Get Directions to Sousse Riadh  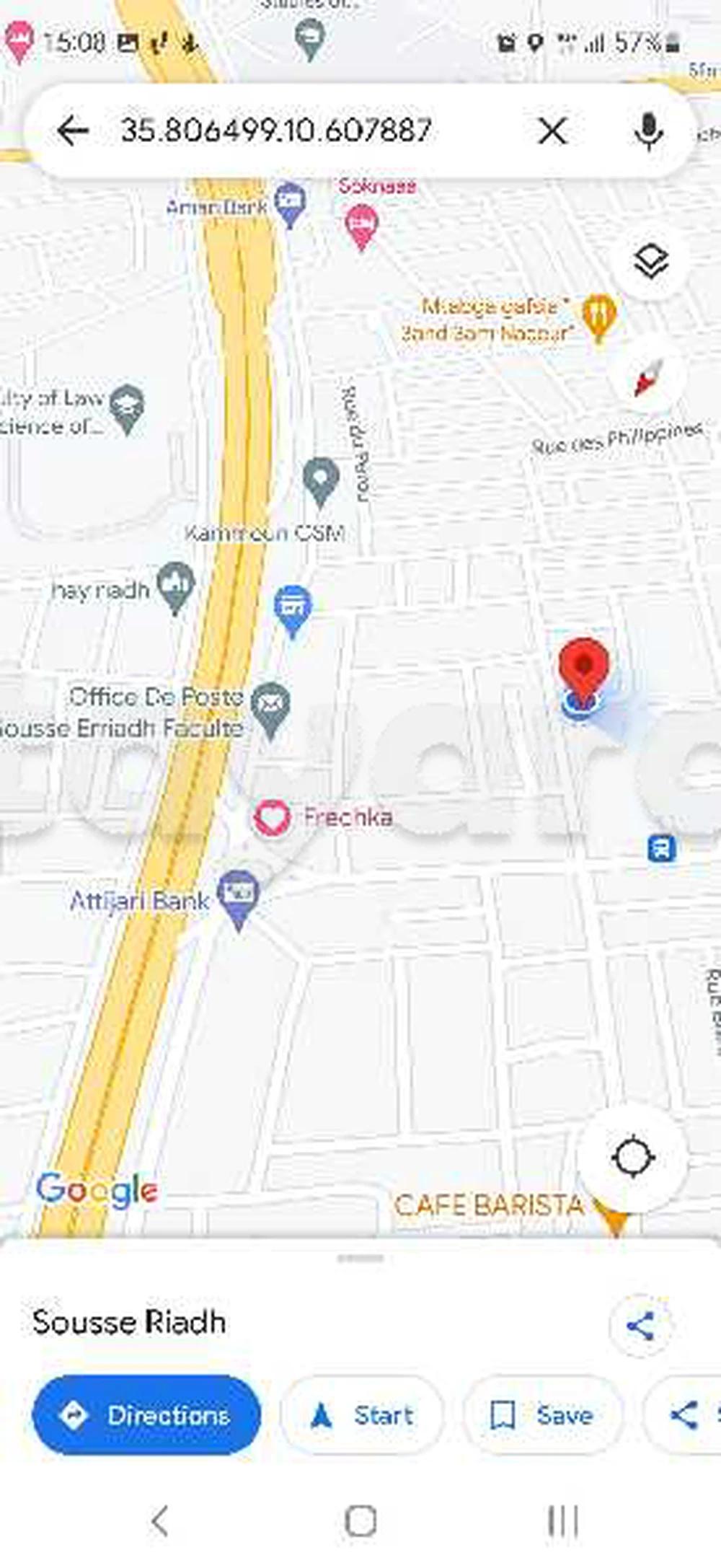click(146, 1415)
